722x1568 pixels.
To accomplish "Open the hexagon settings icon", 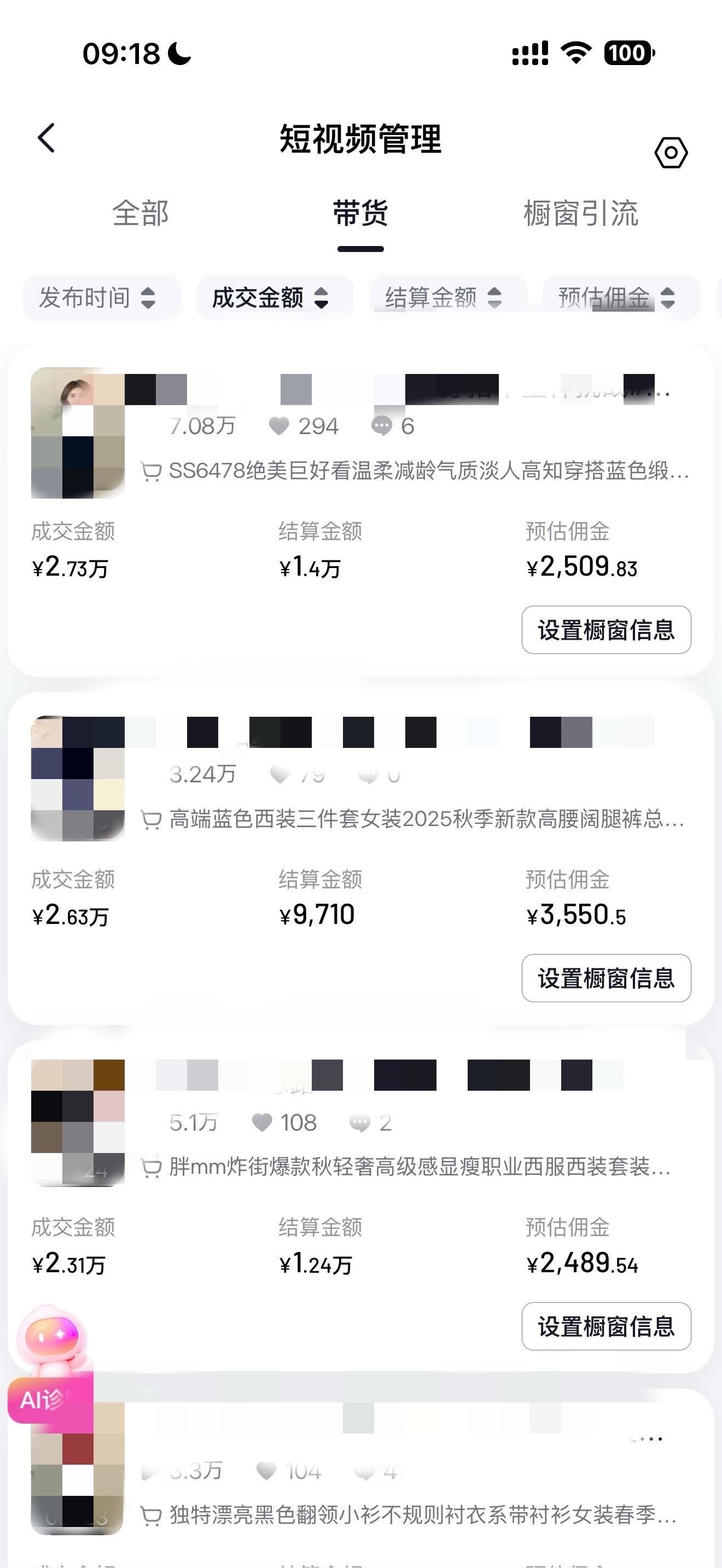I will [x=671, y=152].
